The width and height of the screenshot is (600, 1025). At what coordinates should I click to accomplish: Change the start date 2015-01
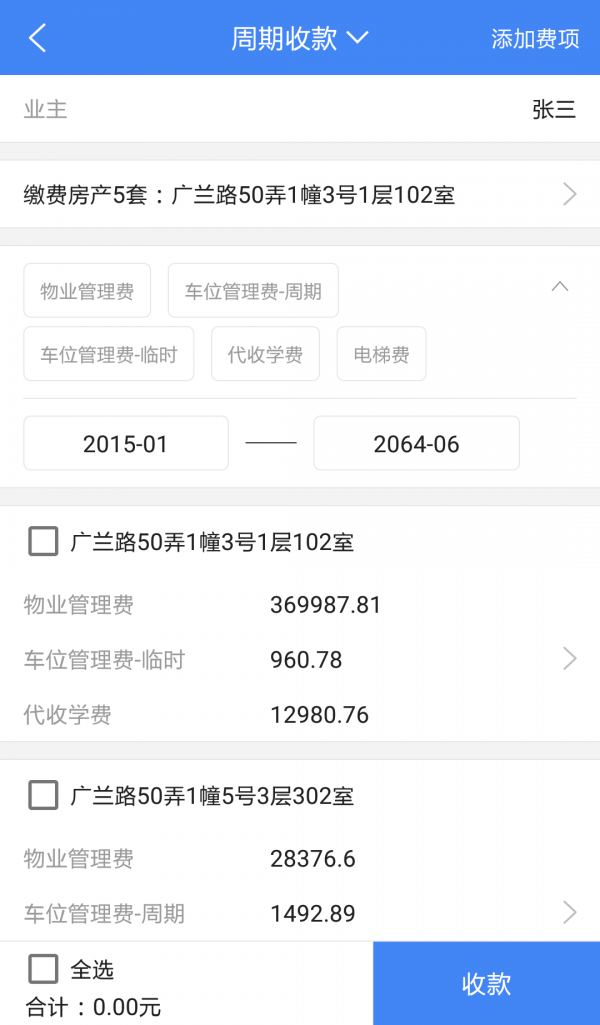126,444
